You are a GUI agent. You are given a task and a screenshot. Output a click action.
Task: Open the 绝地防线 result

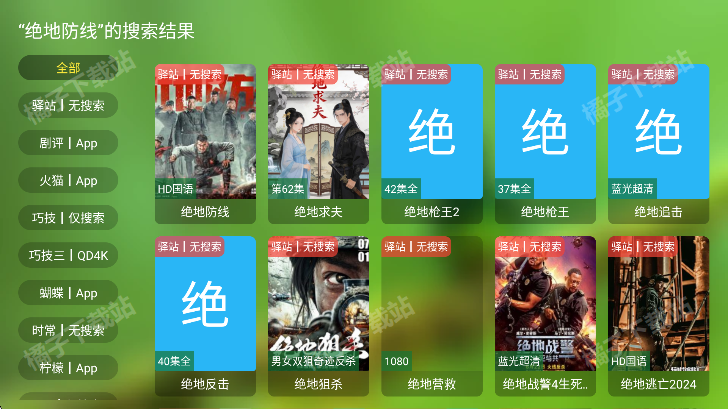point(205,140)
